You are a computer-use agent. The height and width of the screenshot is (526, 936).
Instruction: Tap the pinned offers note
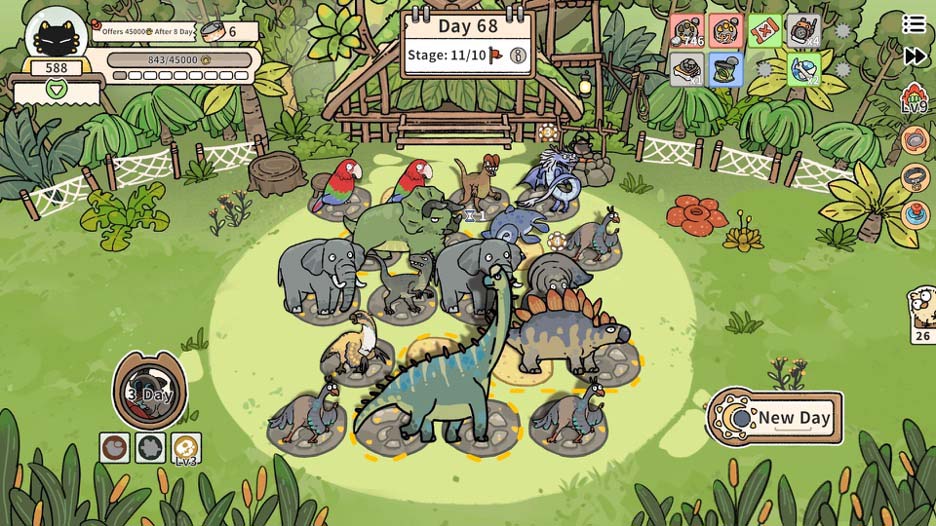tap(145, 32)
